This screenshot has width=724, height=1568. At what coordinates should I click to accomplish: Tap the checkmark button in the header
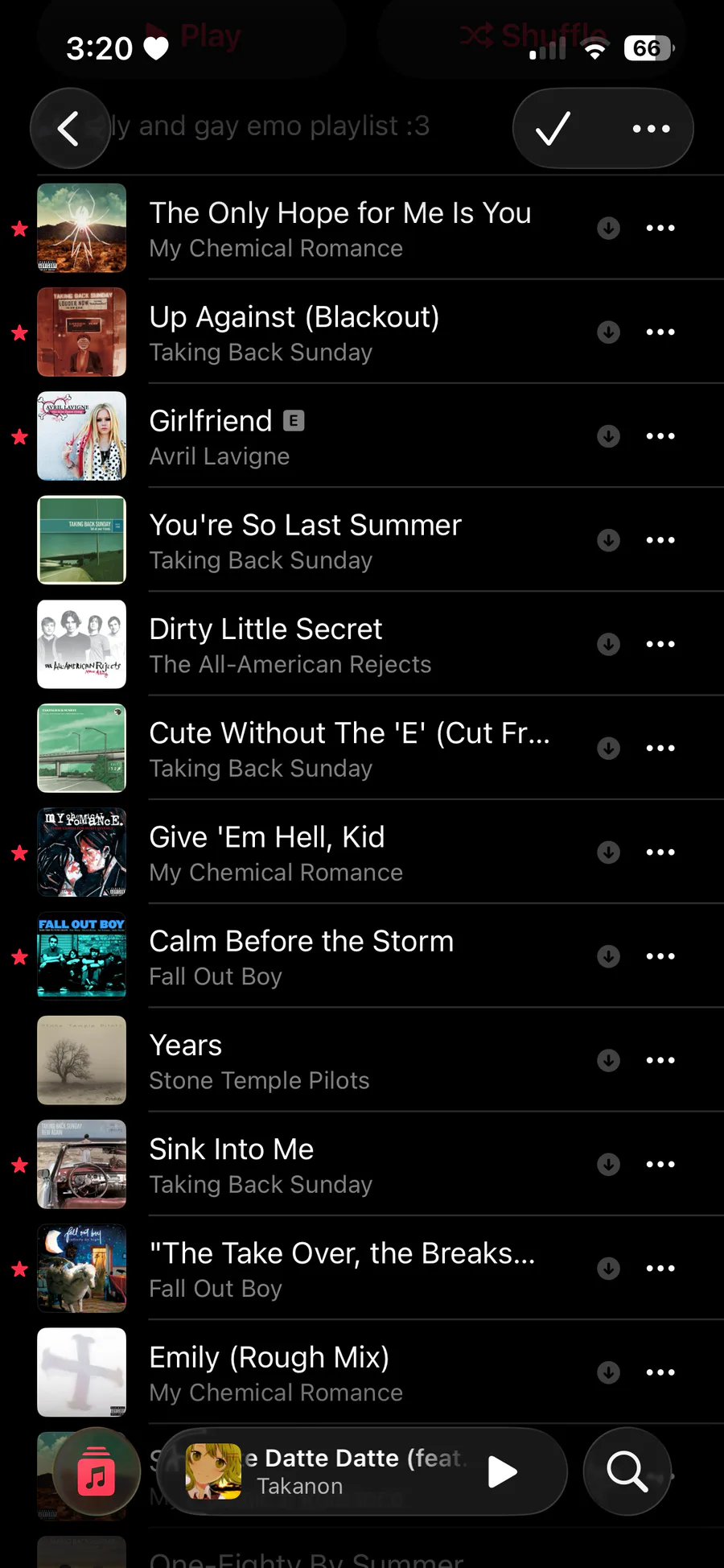click(553, 129)
